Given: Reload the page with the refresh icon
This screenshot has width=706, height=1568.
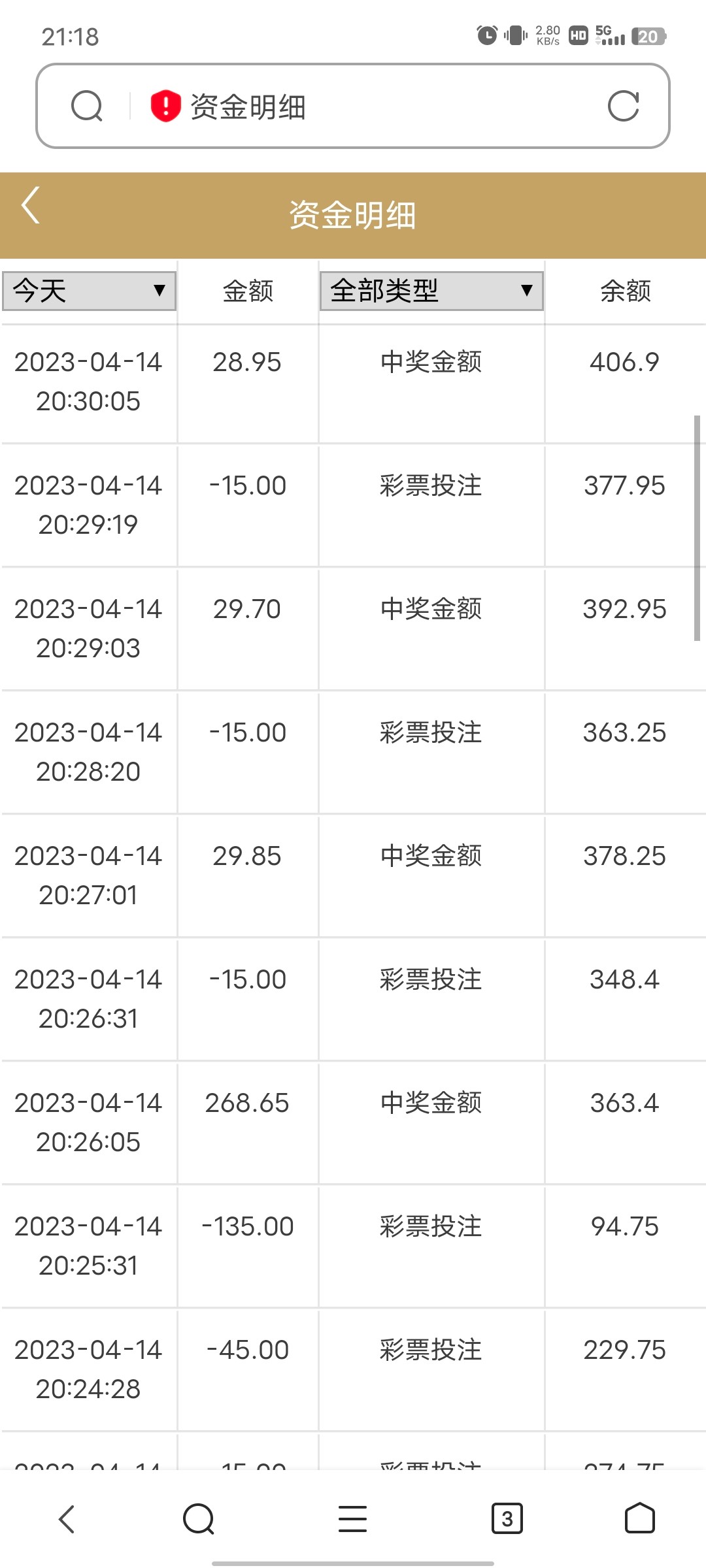Looking at the screenshot, I should coord(623,106).
